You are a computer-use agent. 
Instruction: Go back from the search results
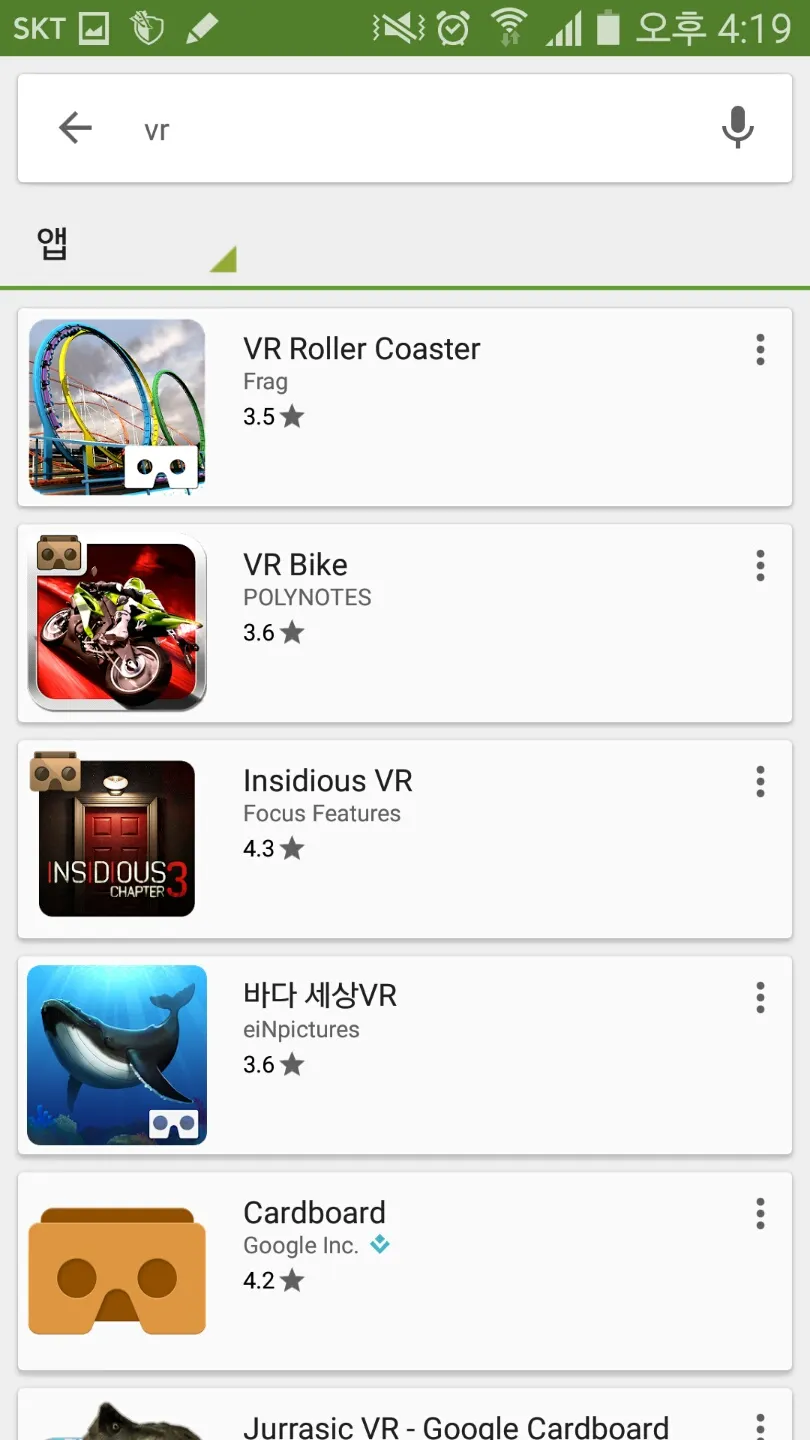click(75, 128)
